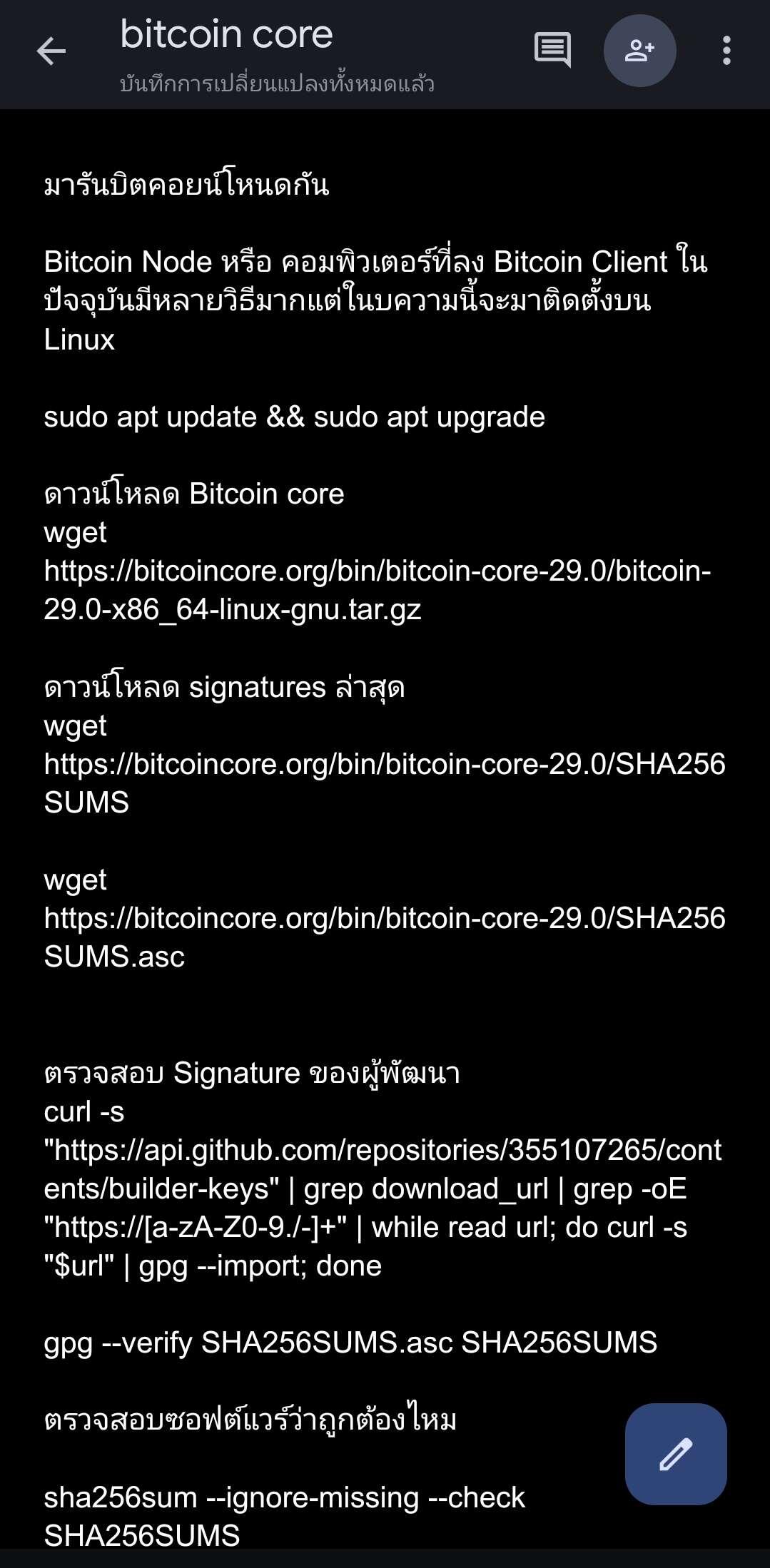The width and height of the screenshot is (770, 1568).
Task: Share document with add person button
Action: point(639,51)
